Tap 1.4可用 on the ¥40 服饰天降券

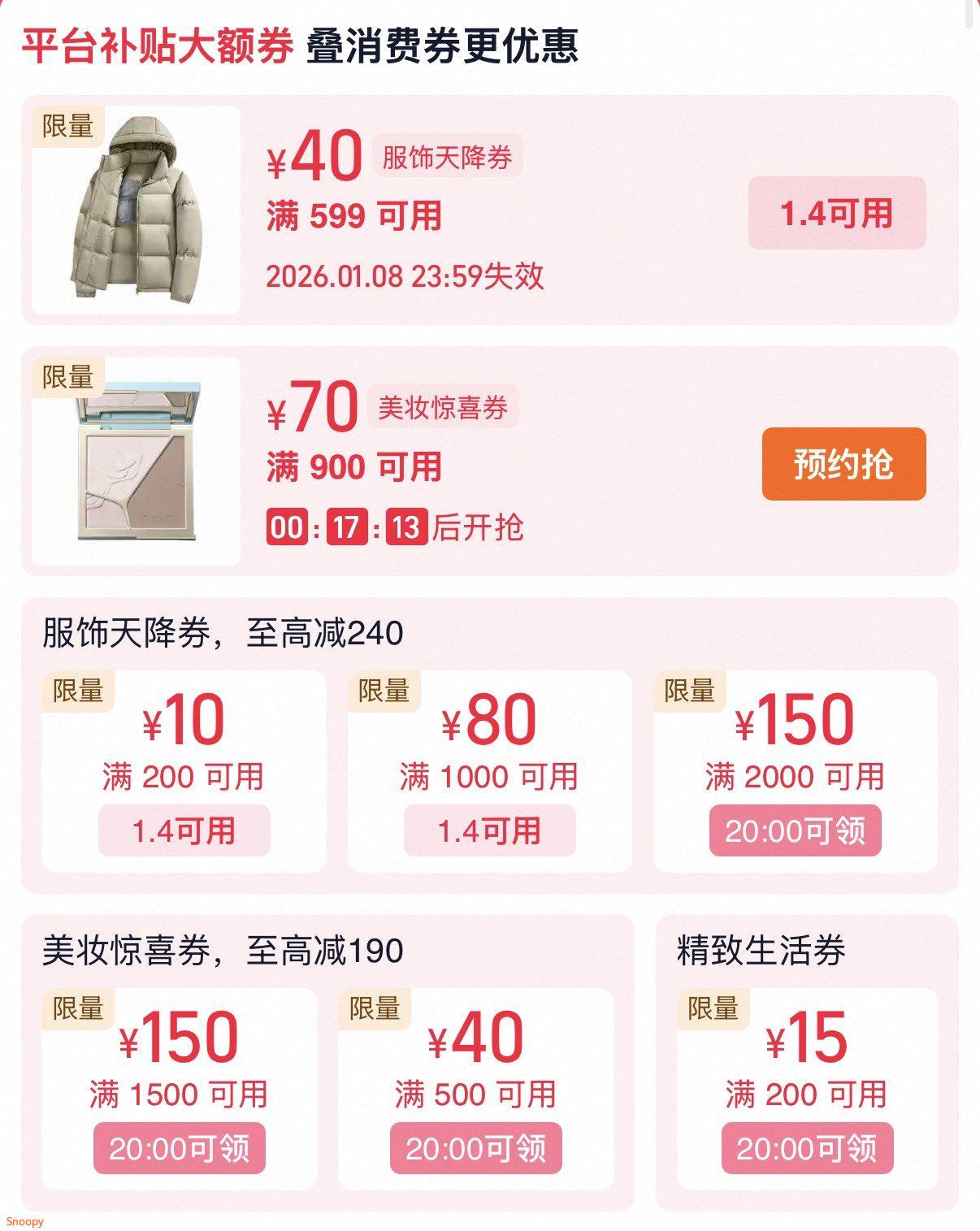pyautogui.click(x=837, y=213)
